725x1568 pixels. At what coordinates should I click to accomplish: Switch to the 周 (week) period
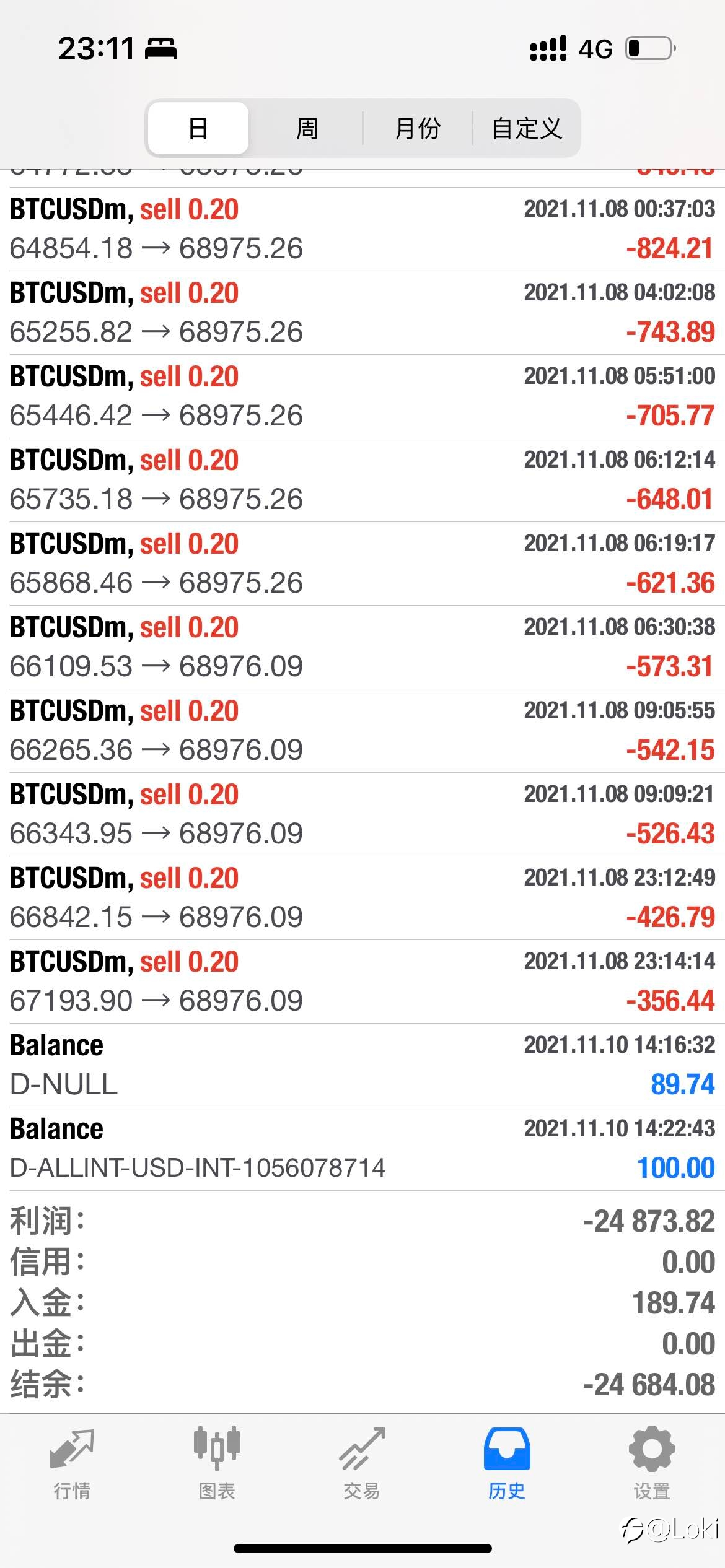pos(307,128)
